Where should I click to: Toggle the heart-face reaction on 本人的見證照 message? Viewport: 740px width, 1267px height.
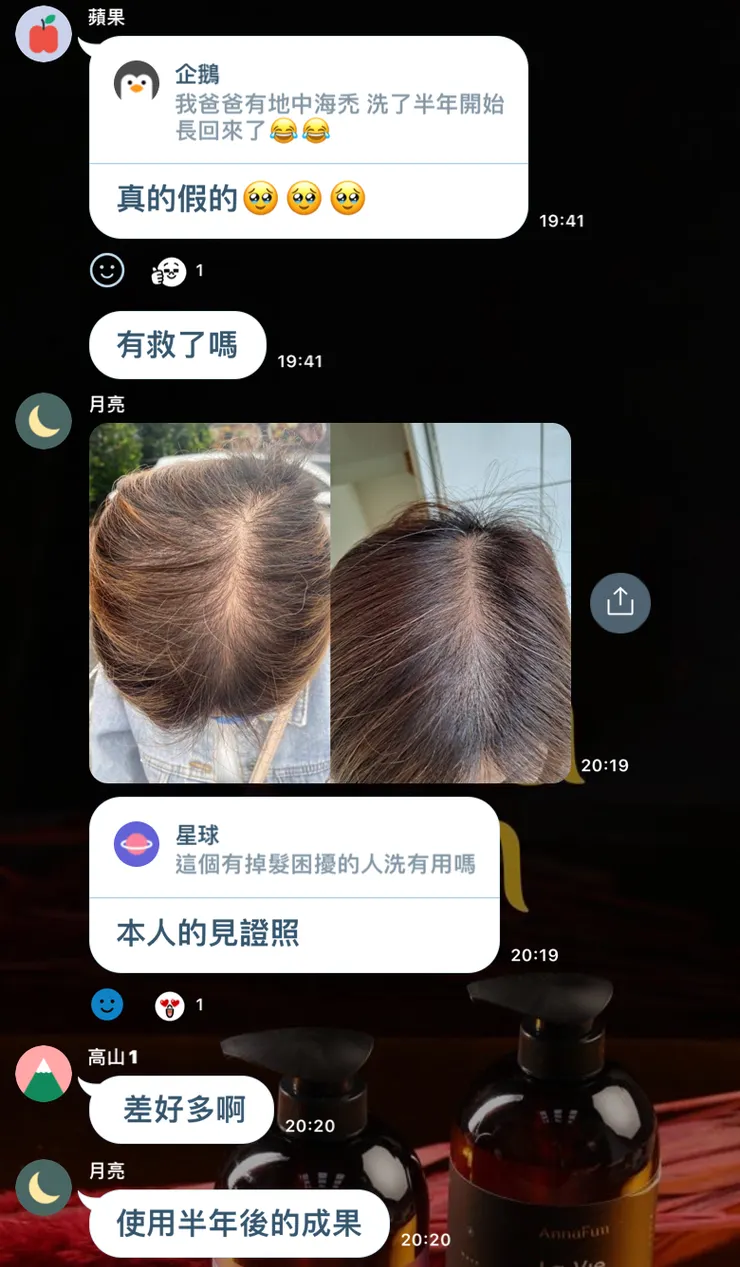pos(168,1004)
